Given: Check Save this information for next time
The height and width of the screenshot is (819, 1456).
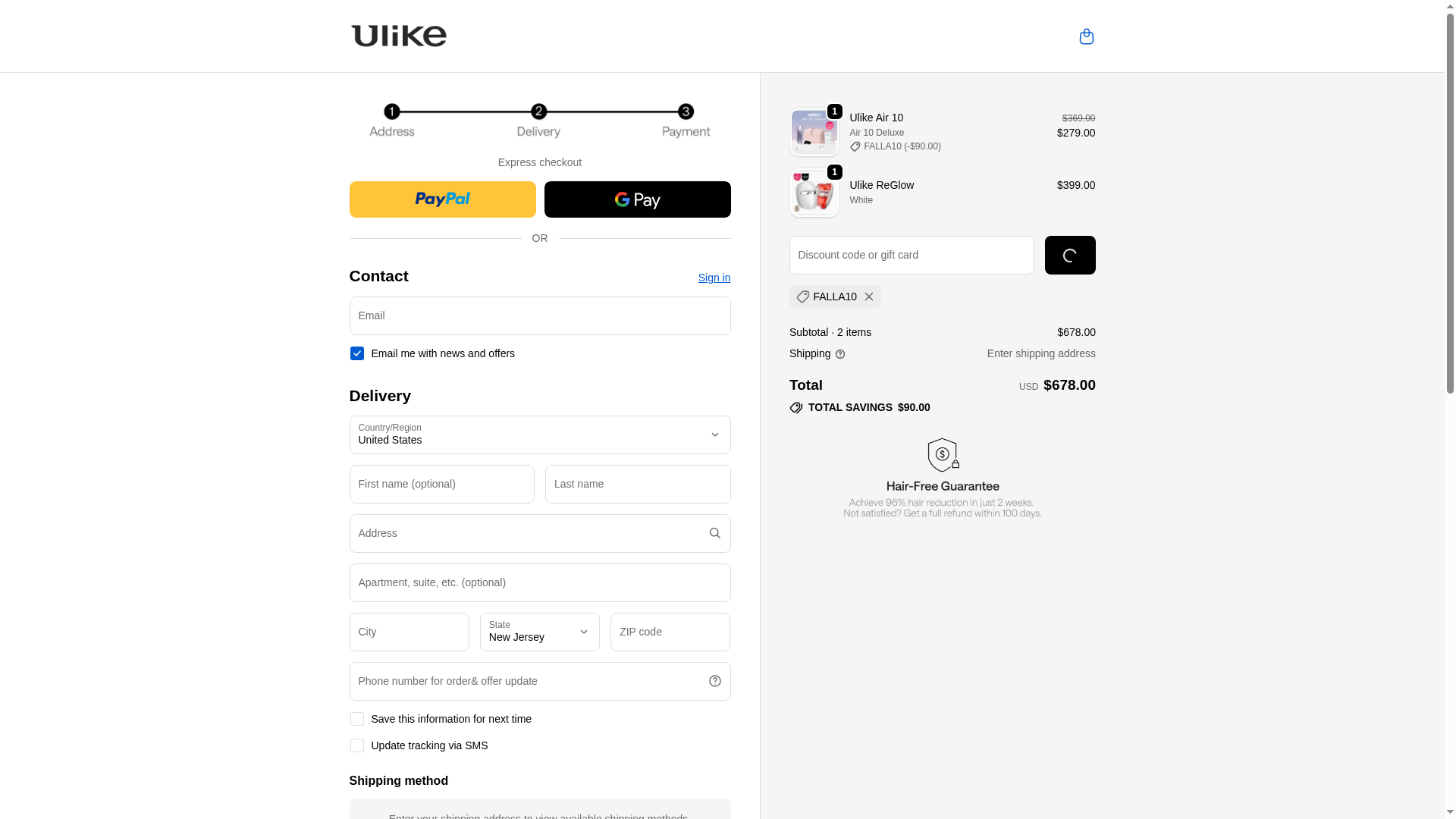Looking at the screenshot, I should [x=357, y=719].
